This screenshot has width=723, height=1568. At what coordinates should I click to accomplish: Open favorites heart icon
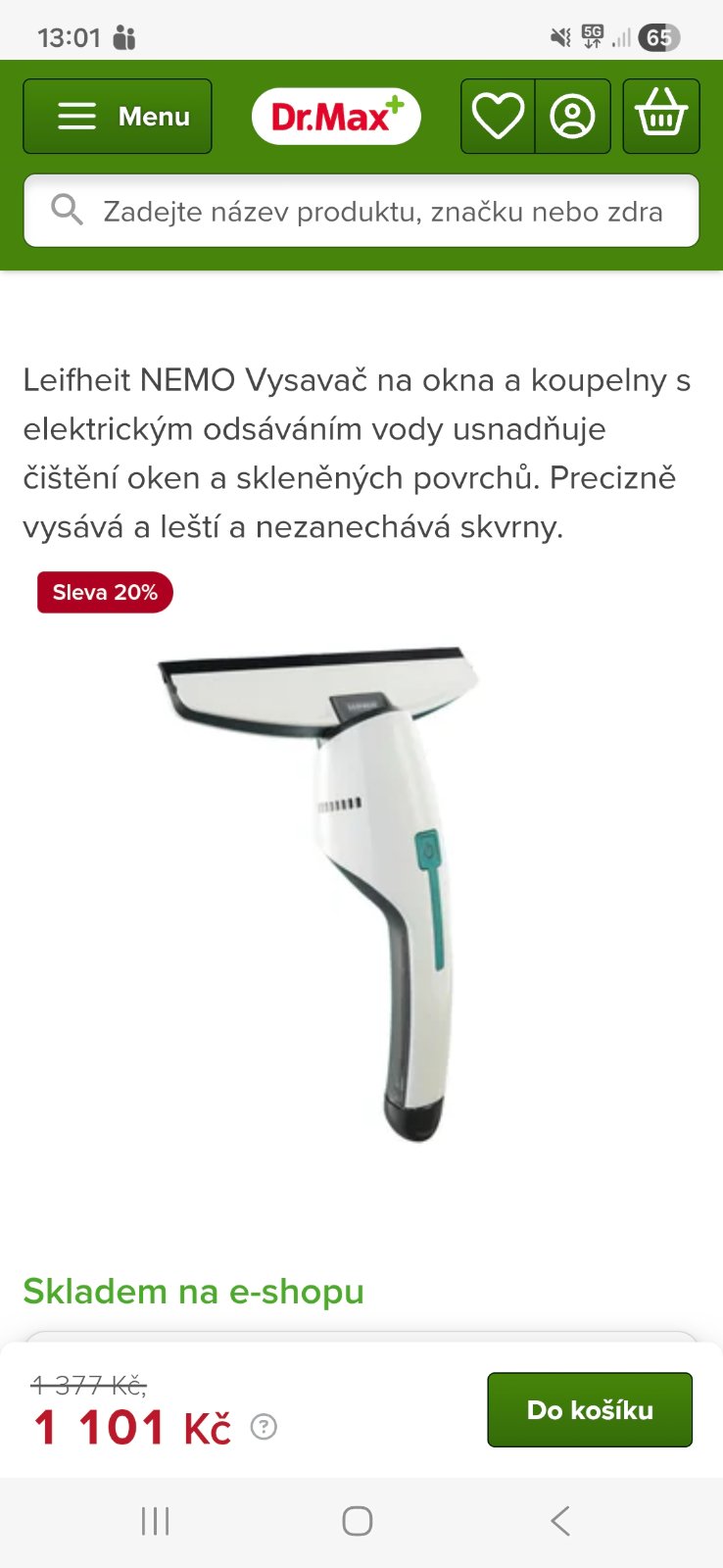coord(498,117)
